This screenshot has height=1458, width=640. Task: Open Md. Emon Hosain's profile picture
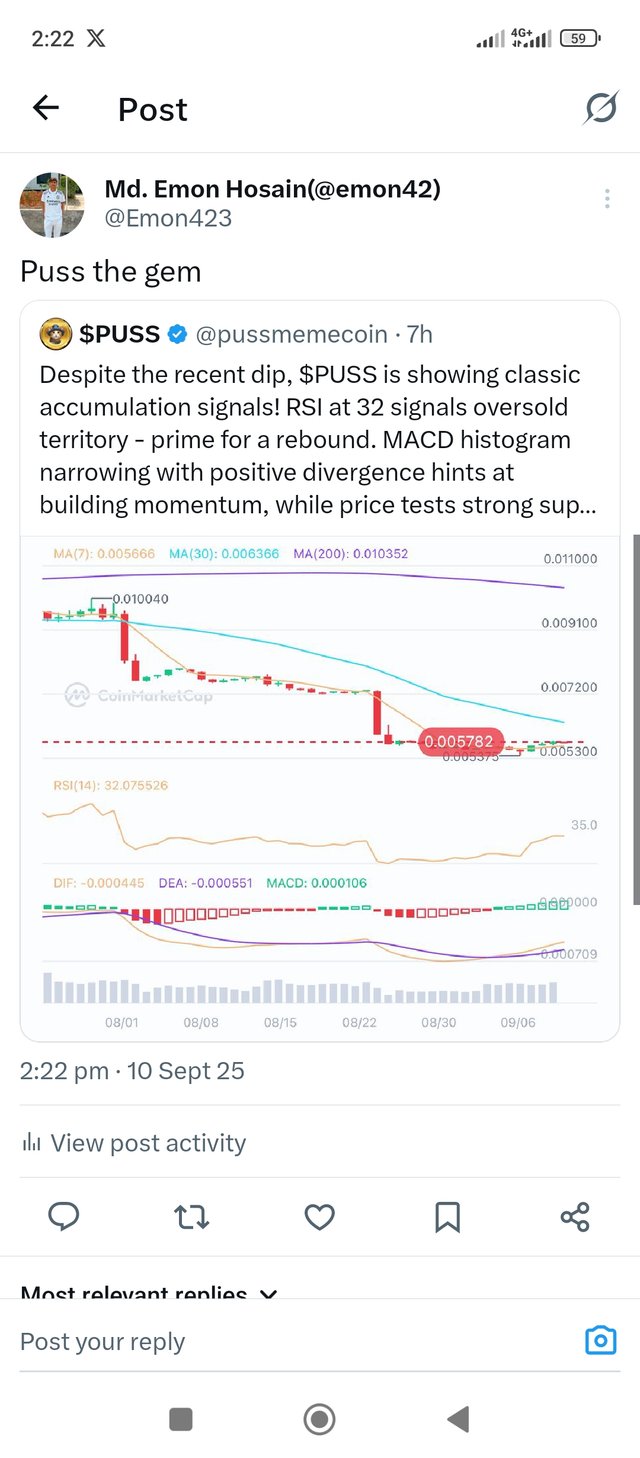(x=52, y=203)
